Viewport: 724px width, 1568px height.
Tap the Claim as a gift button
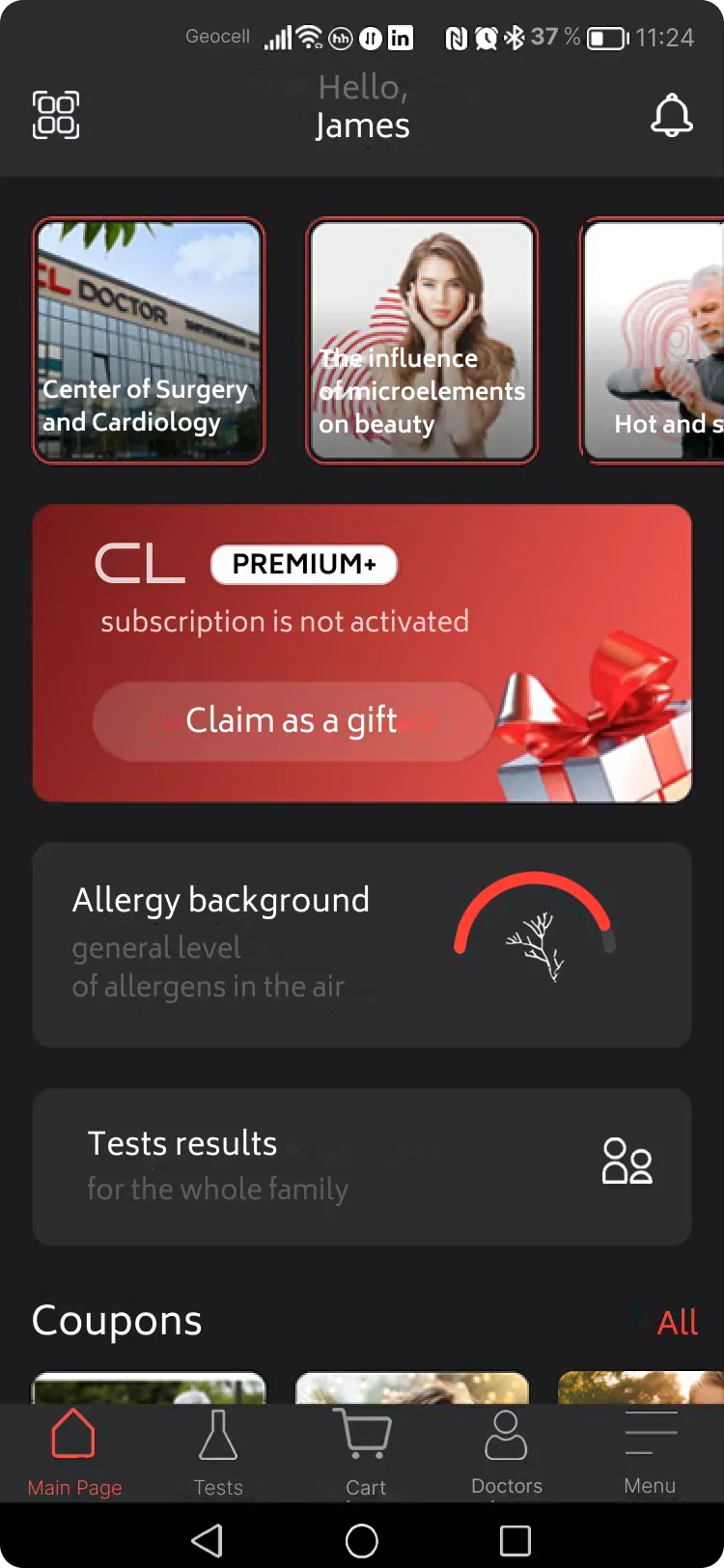pyautogui.click(x=292, y=721)
